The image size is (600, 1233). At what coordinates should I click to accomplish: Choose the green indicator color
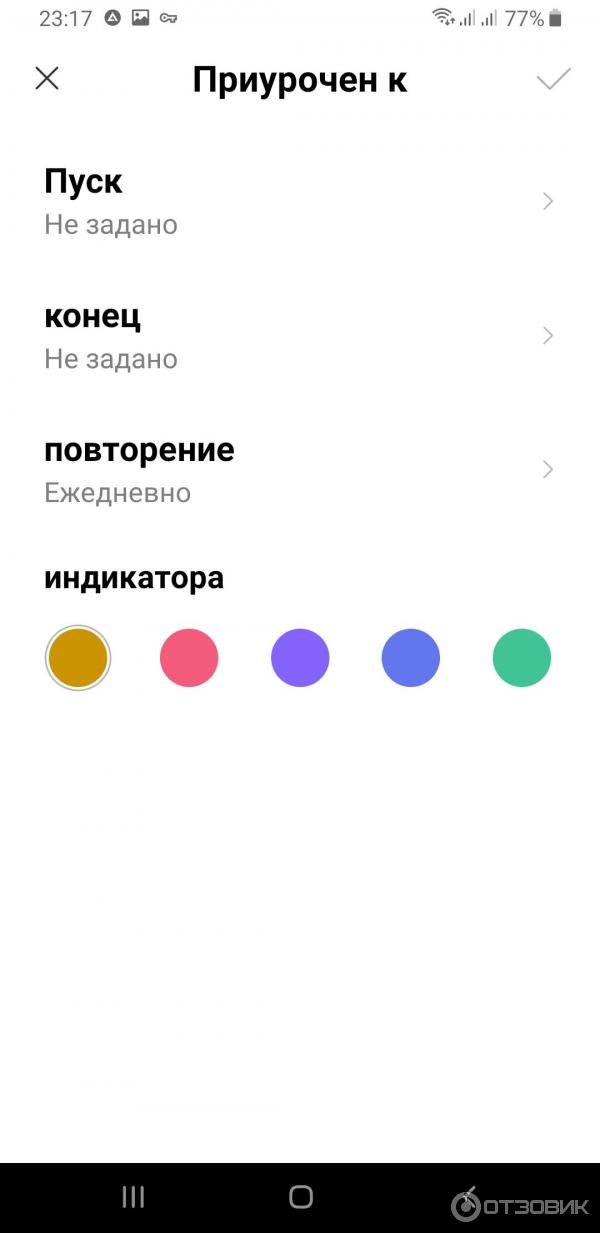pyautogui.click(x=522, y=658)
